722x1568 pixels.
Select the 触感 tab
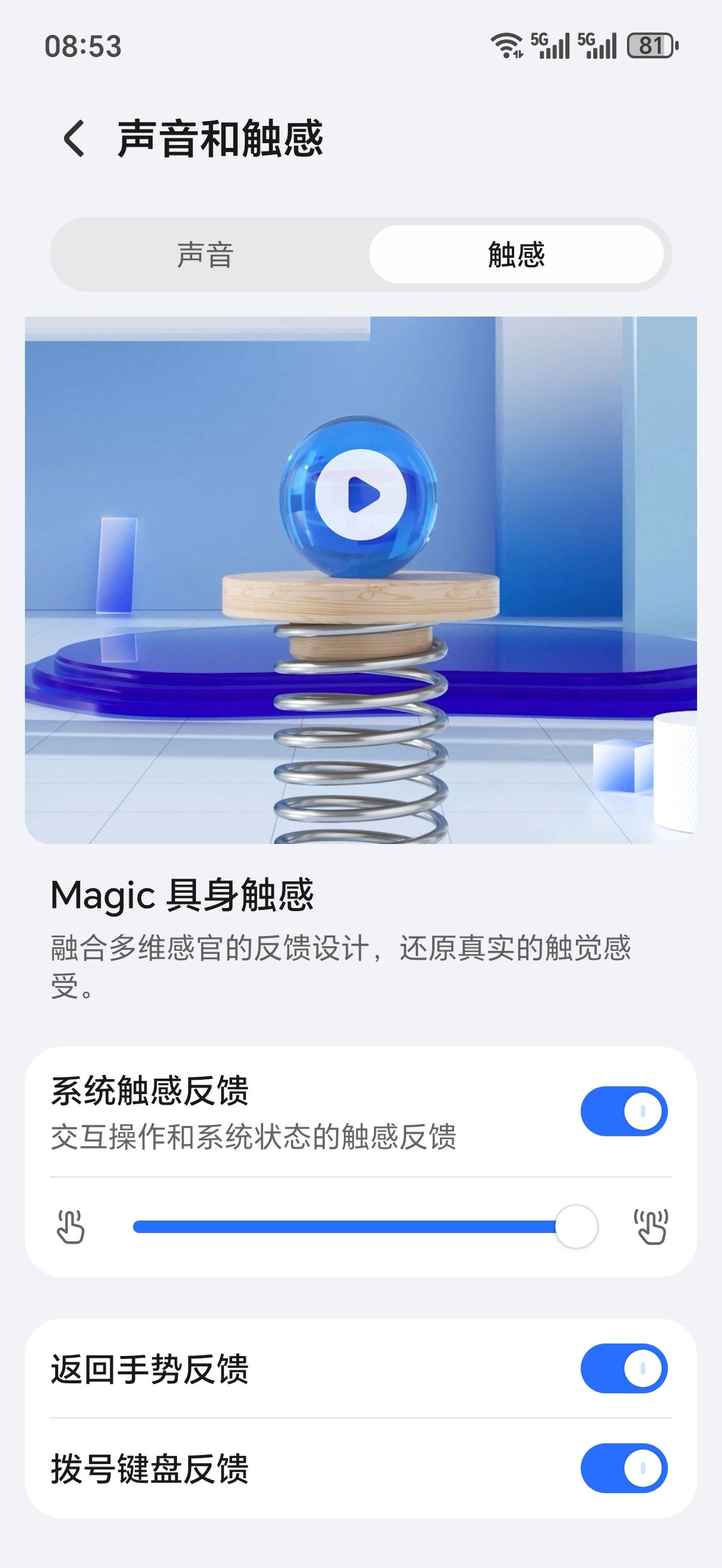tap(518, 255)
